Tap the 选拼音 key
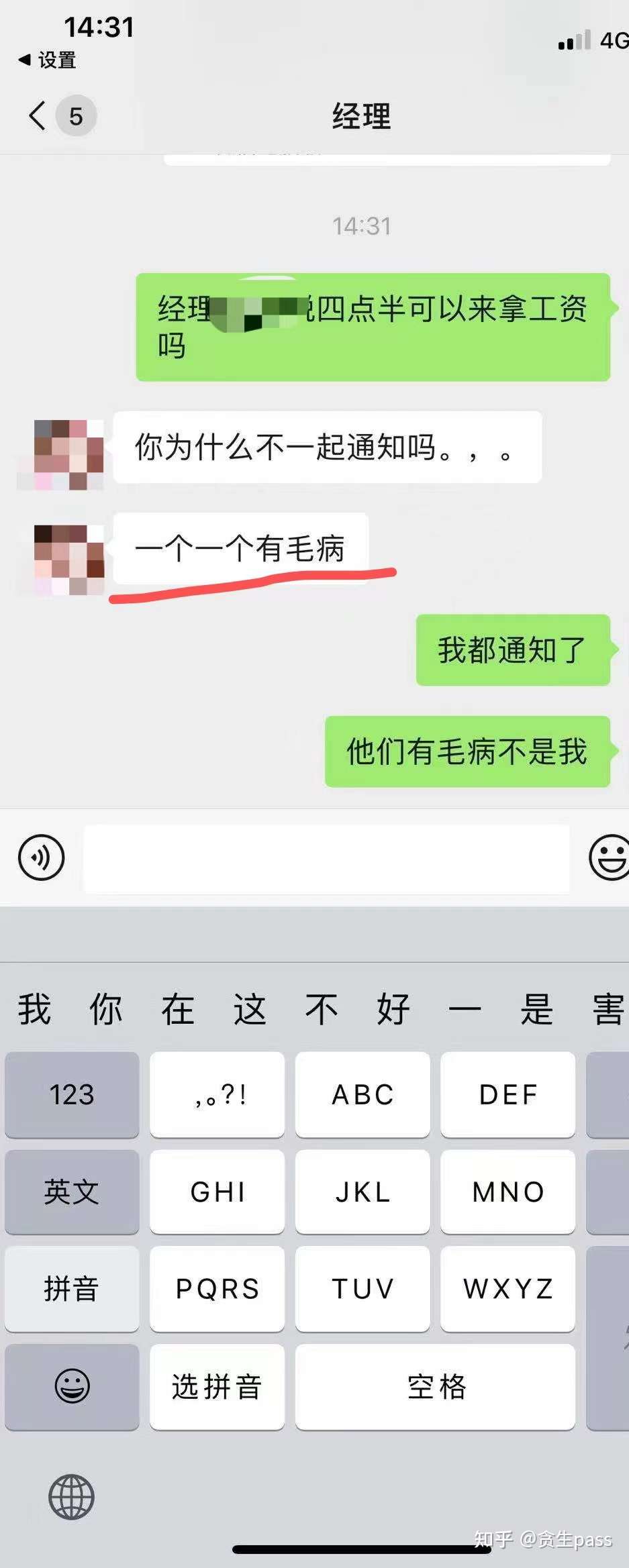 coord(217,1386)
